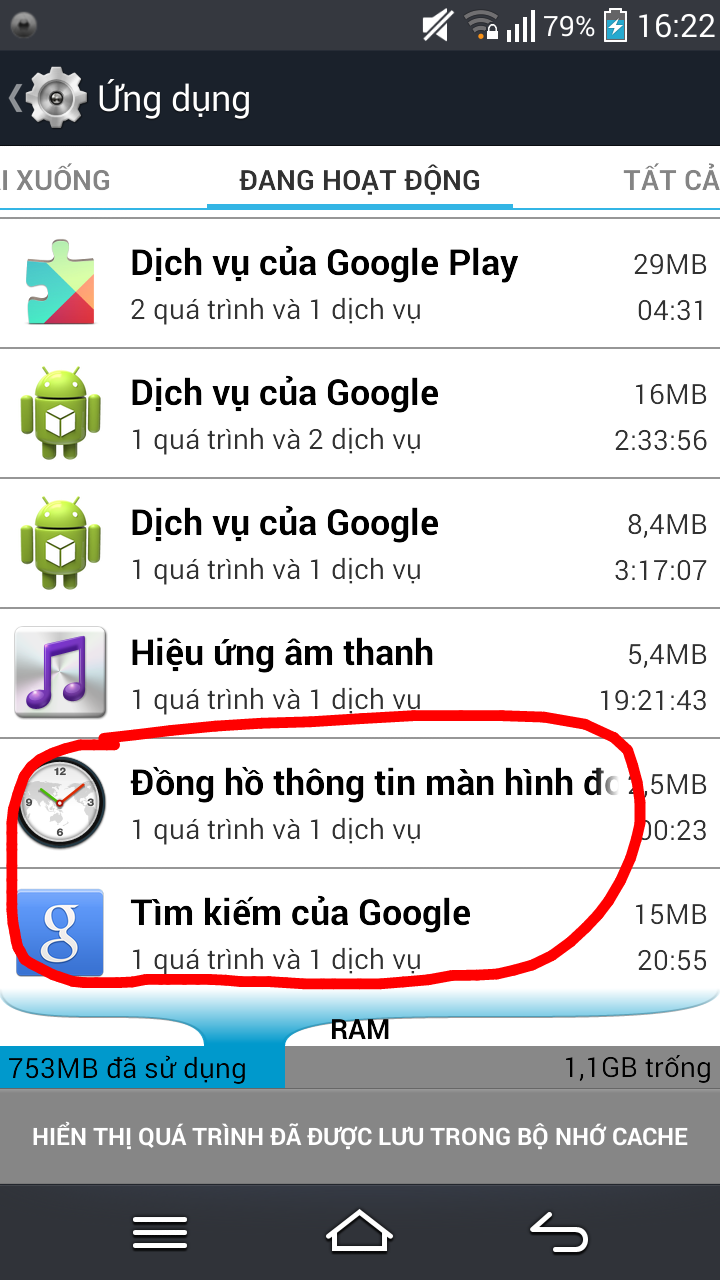Open Dịch vụ của Google 8,4MB entry
Viewport: 720px width, 1280px height.
(360, 543)
